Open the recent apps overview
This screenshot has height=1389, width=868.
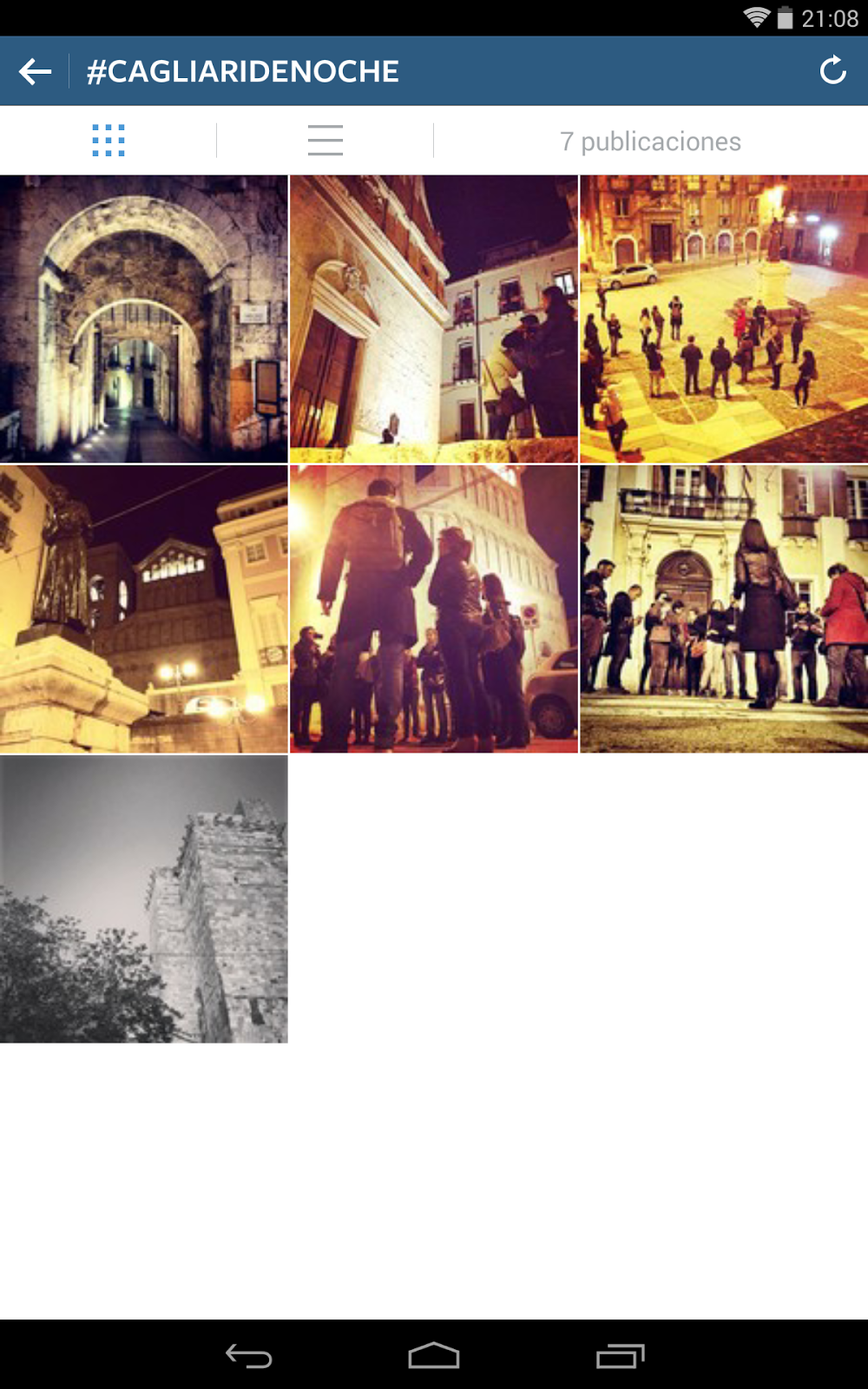[620, 1355]
